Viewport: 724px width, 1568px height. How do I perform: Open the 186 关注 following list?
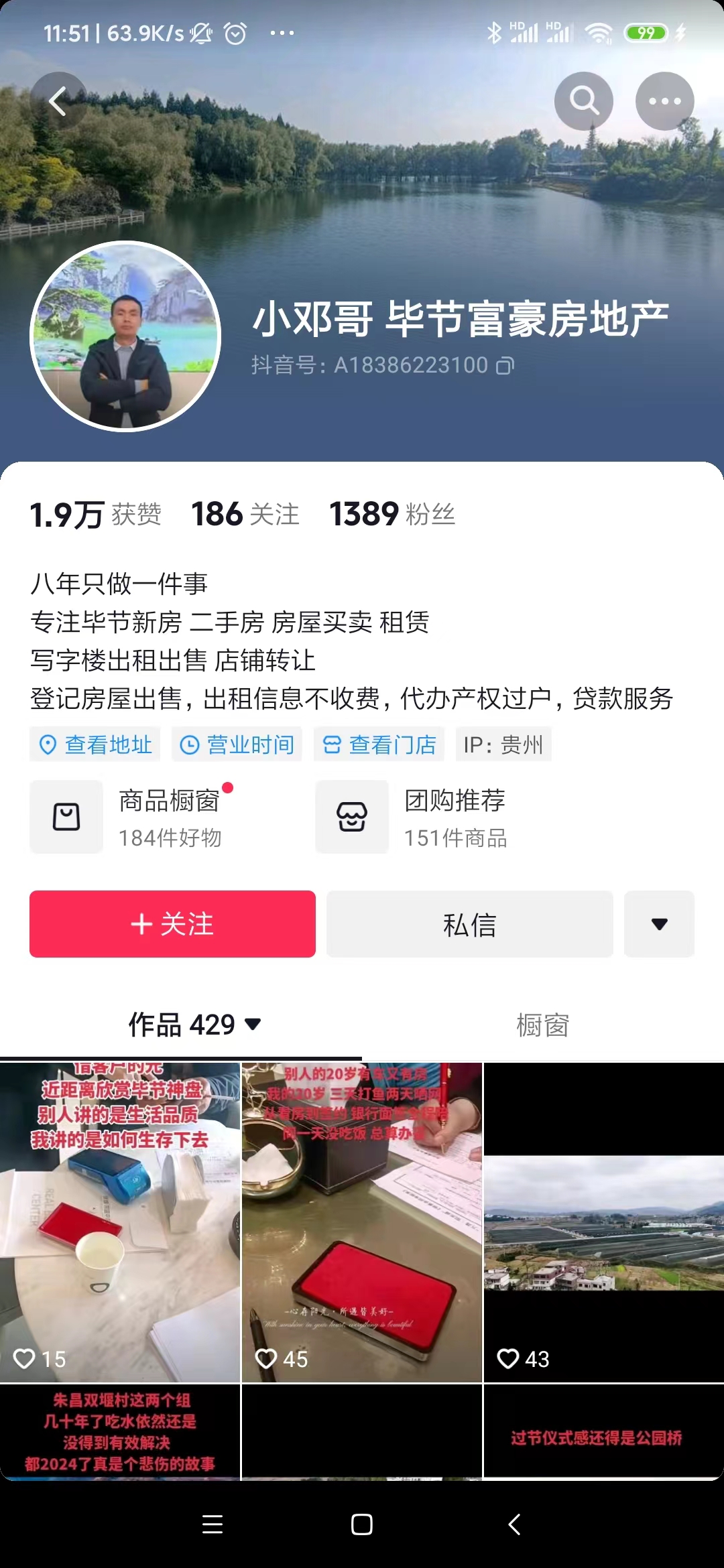(245, 515)
